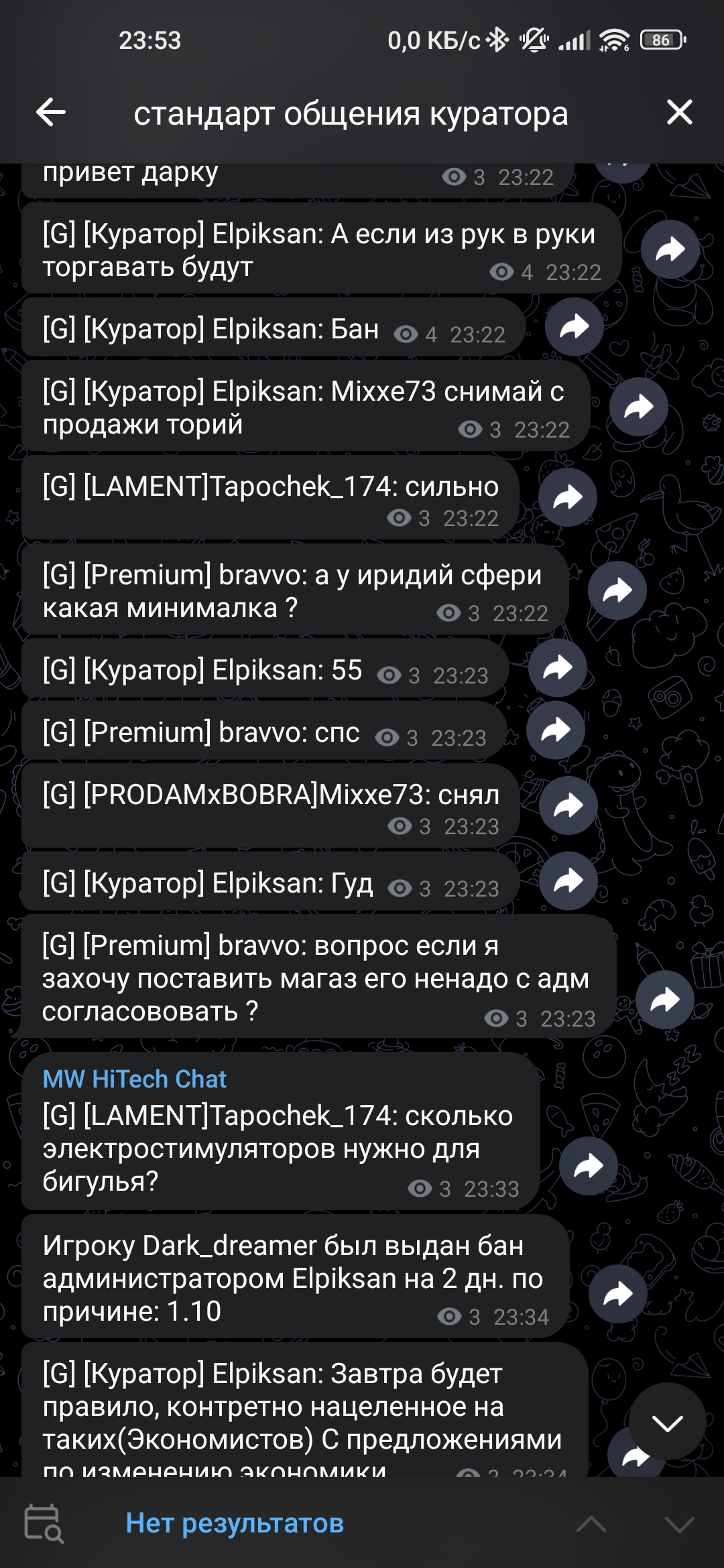Forward "А если из рук в руки торгавать будут"

pyautogui.click(x=670, y=249)
